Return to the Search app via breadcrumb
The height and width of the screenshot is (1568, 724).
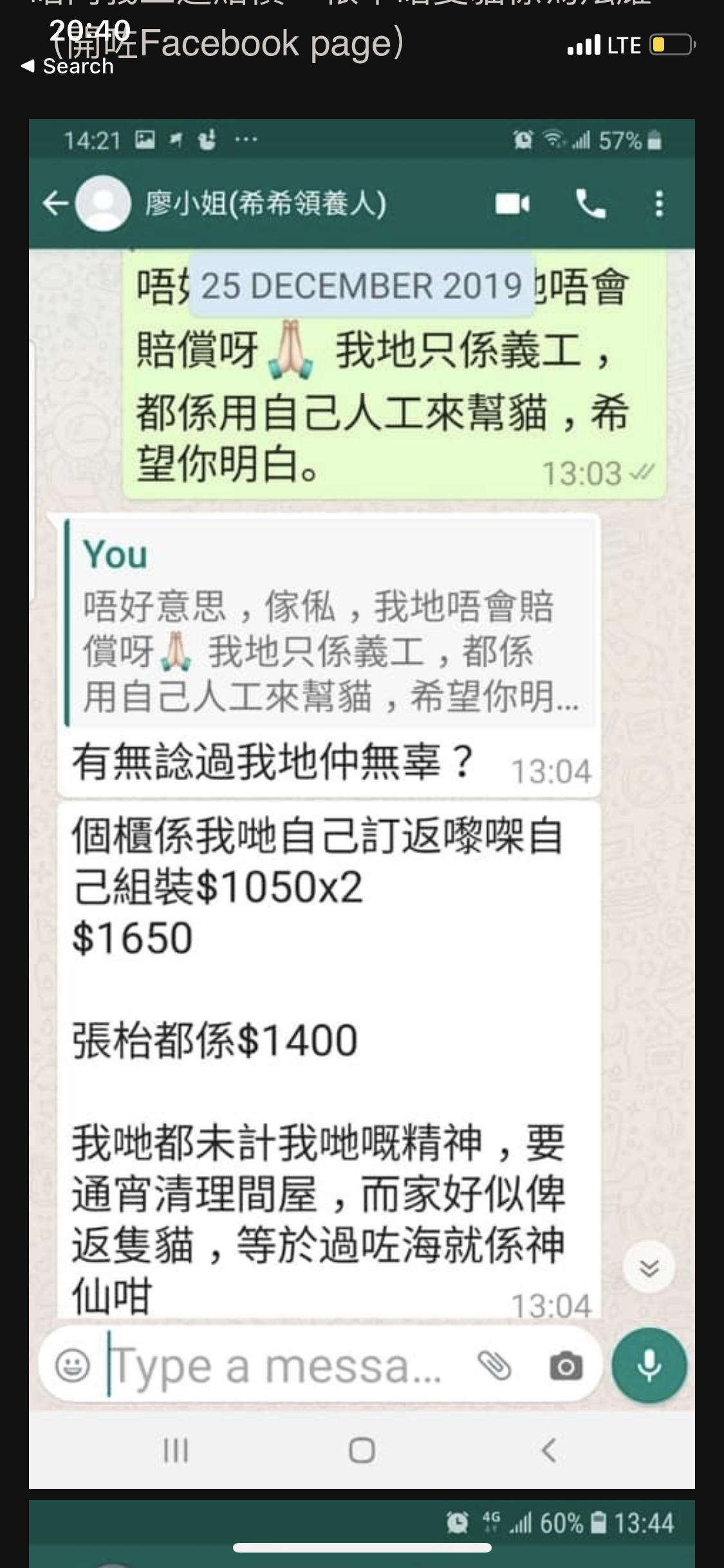68,66
